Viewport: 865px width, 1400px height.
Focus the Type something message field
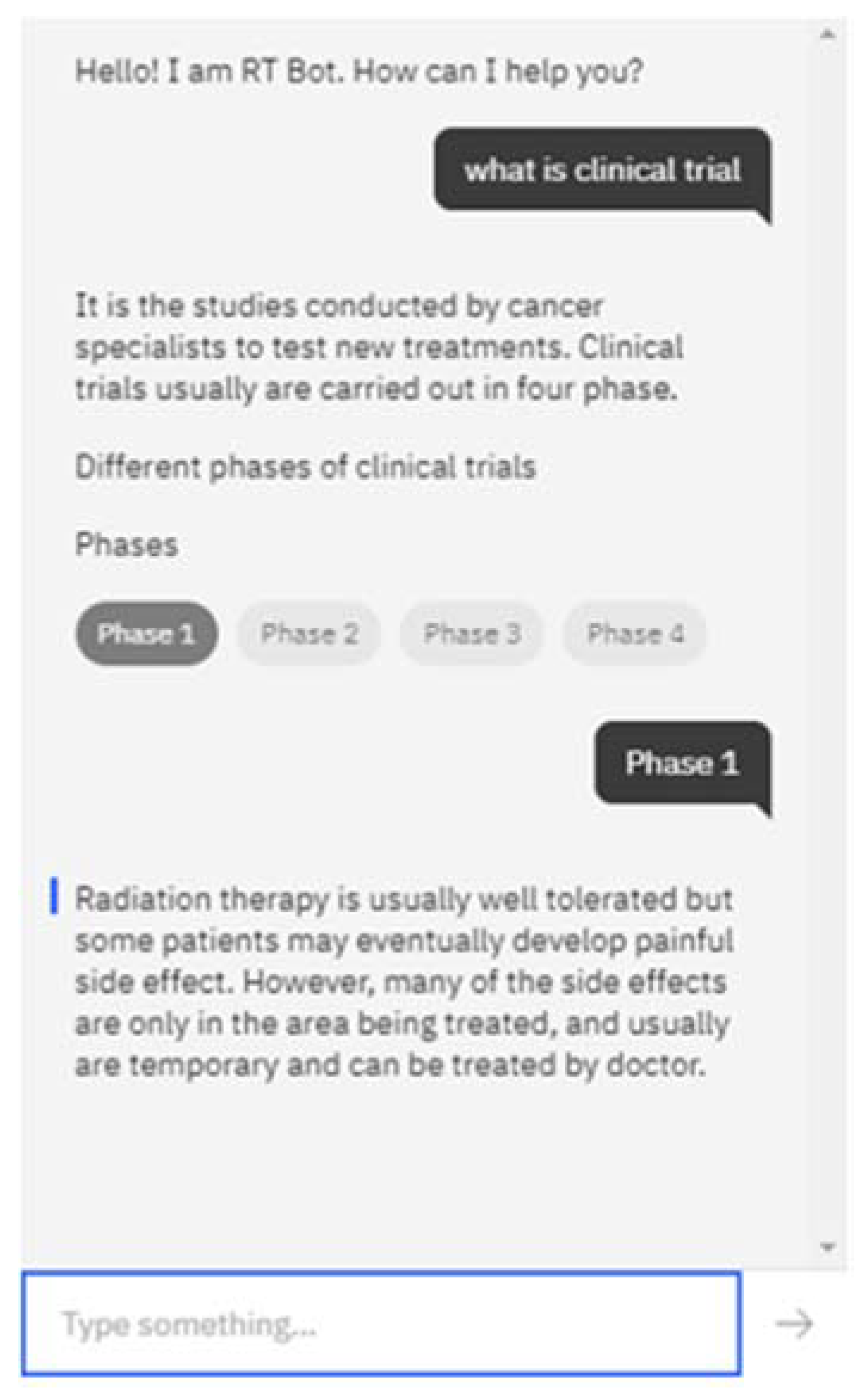[382, 1324]
